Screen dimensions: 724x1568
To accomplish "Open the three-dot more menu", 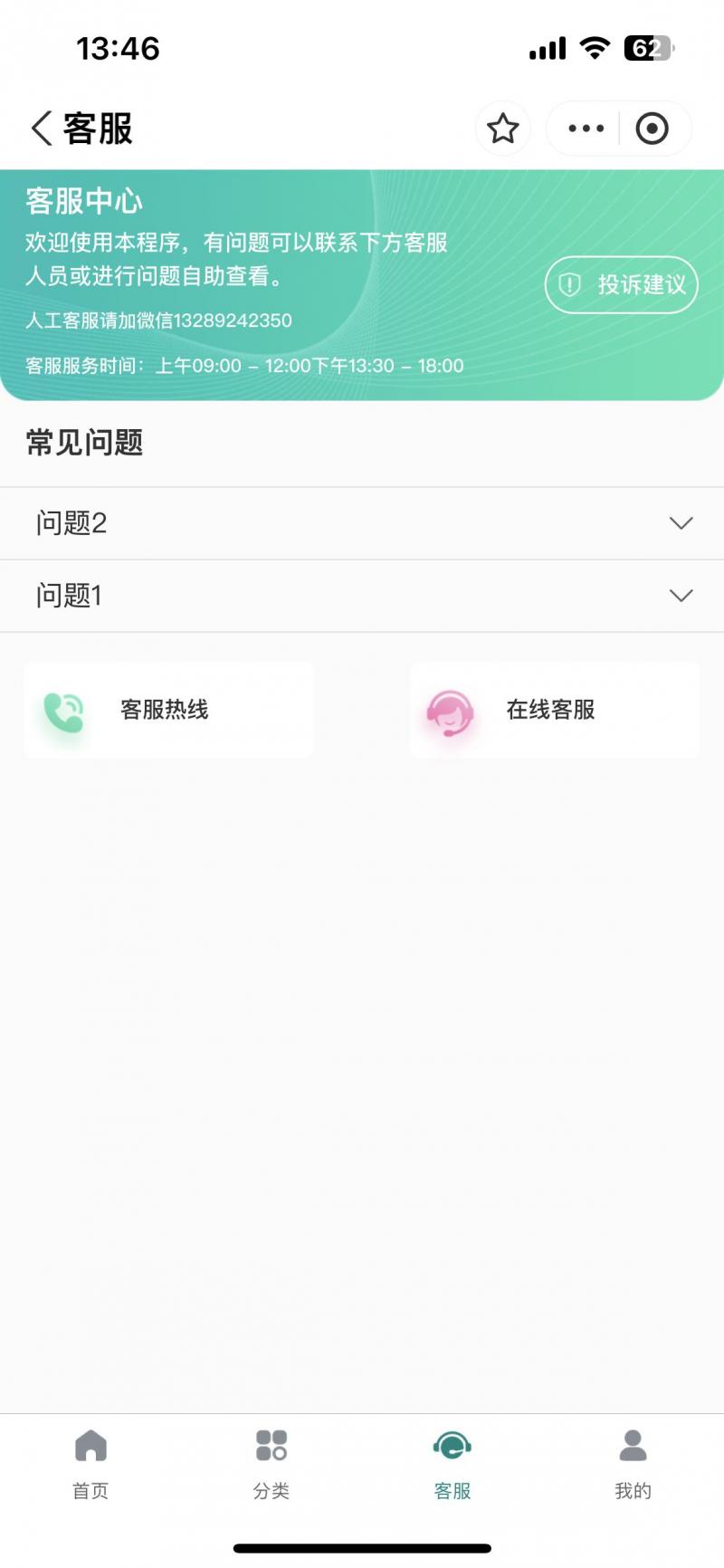I will click(586, 129).
